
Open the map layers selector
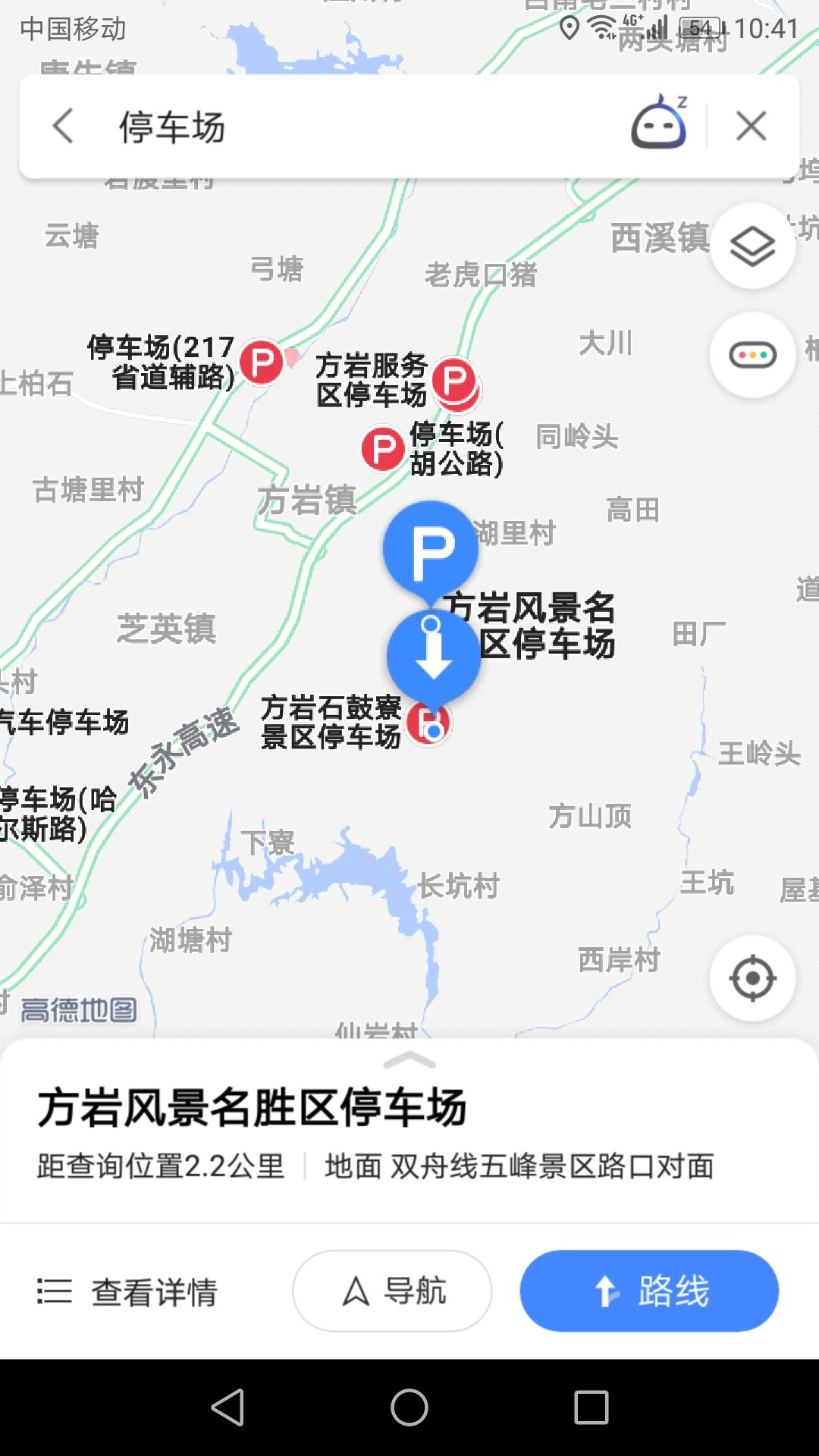(x=752, y=246)
